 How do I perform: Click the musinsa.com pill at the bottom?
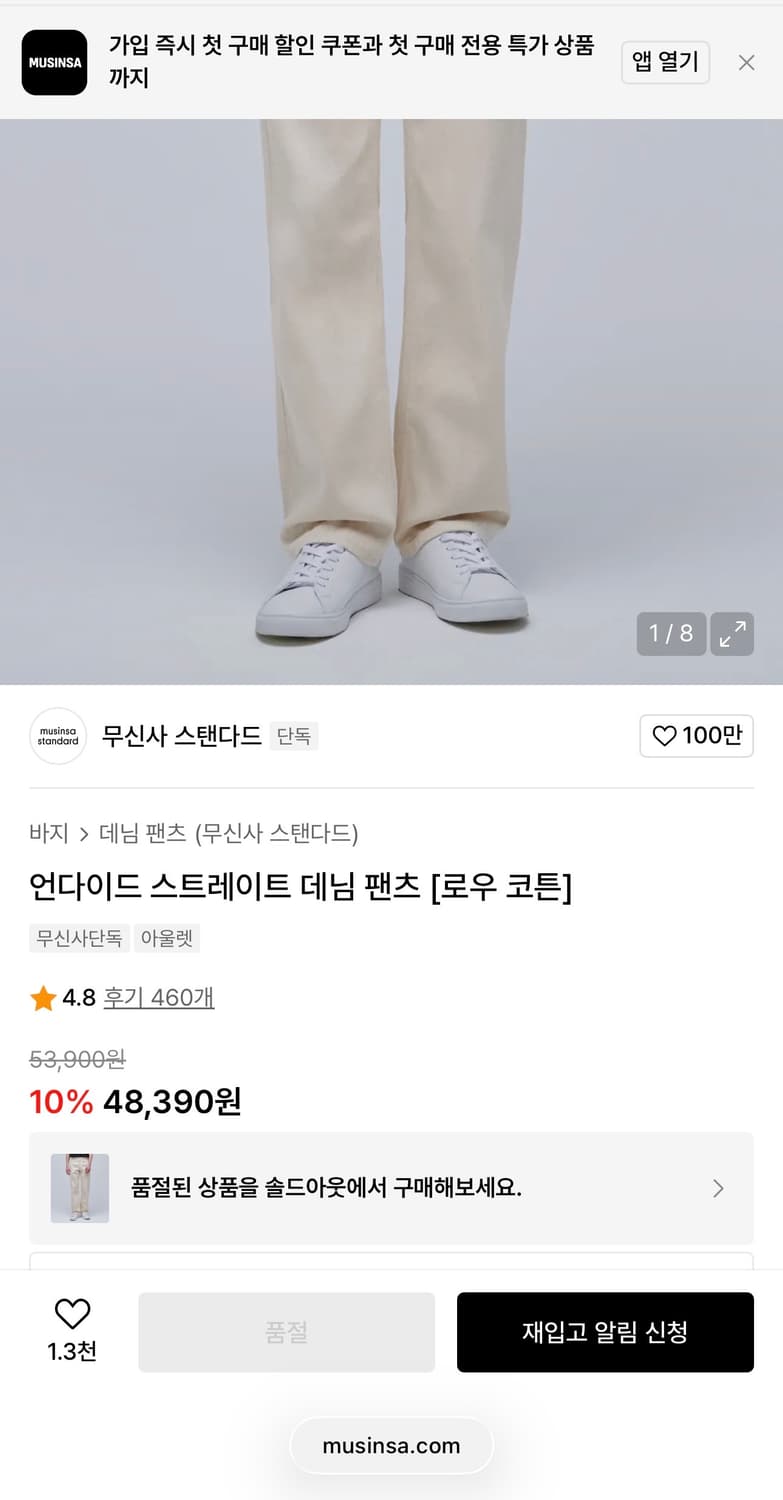point(391,1444)
